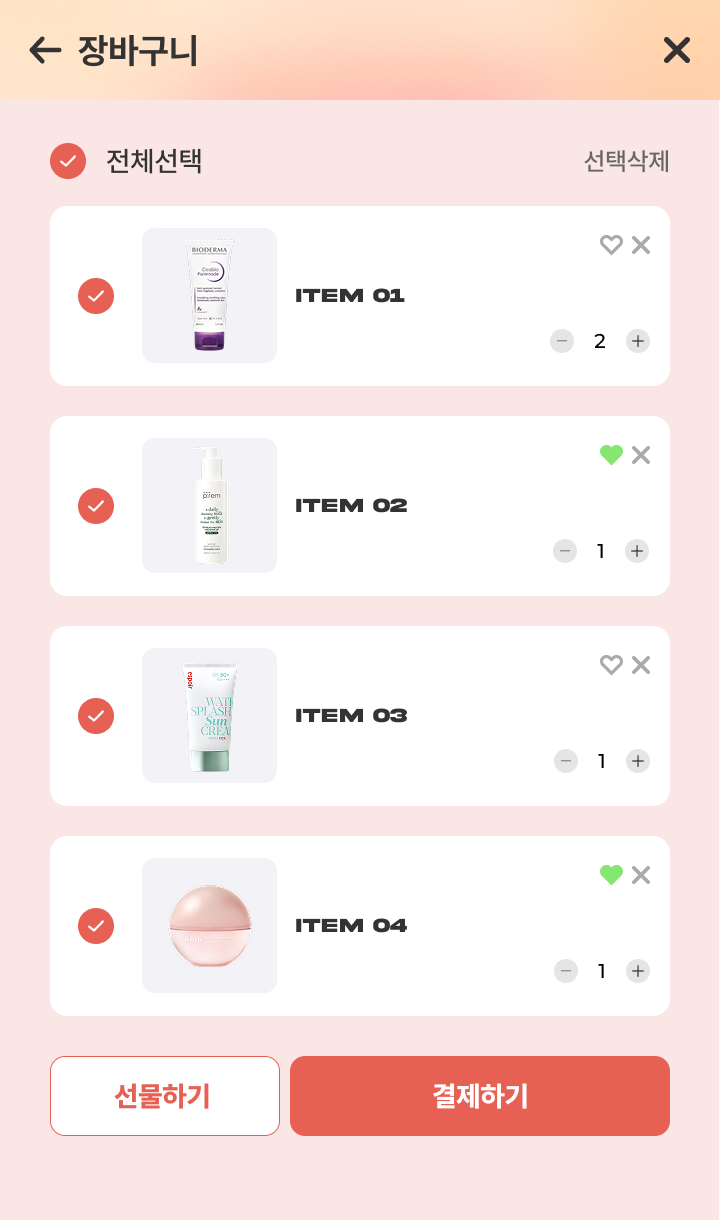
Task: Tap the 선물하기 gift button
Action: 165,1096
